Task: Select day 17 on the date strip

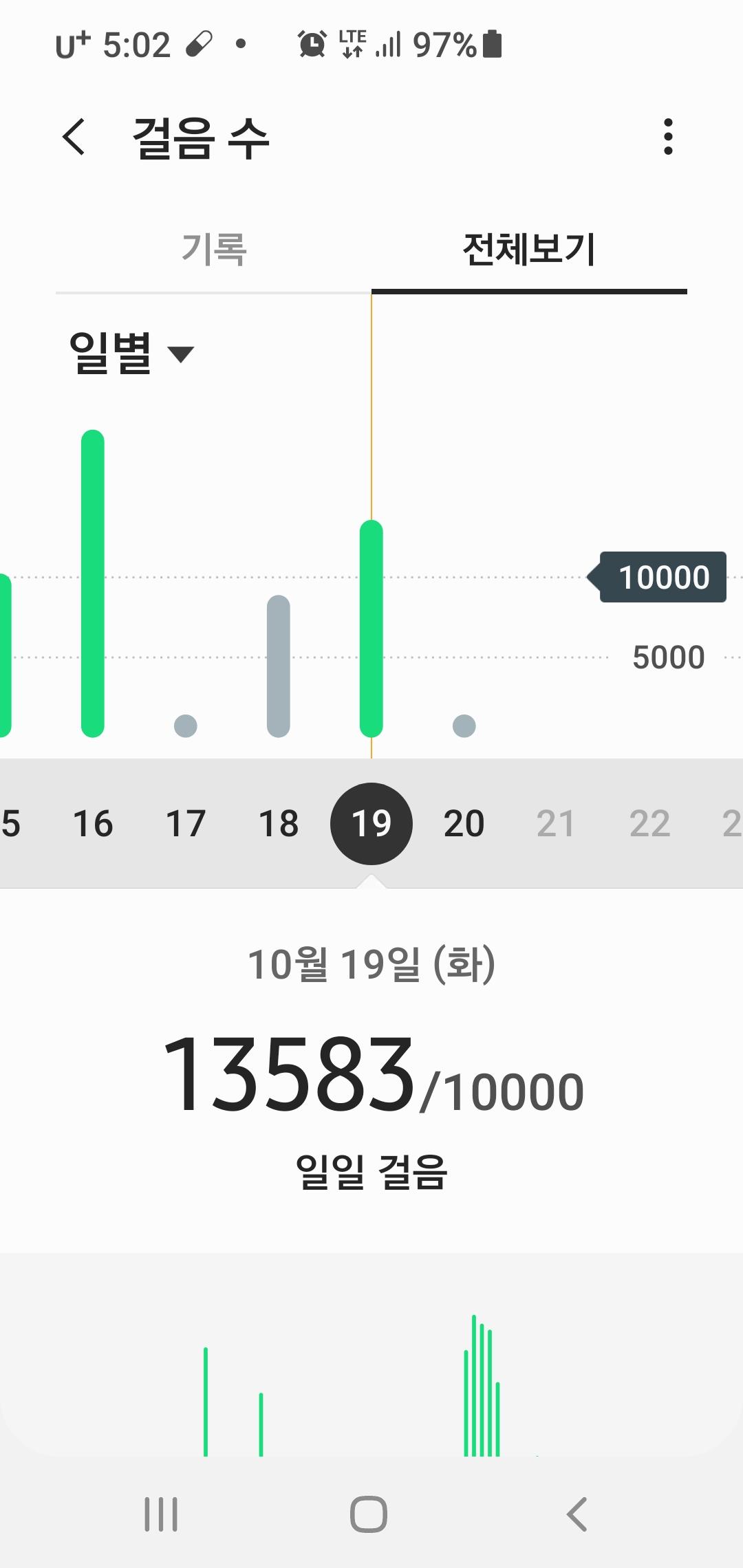Action: [x=186, y=823]
